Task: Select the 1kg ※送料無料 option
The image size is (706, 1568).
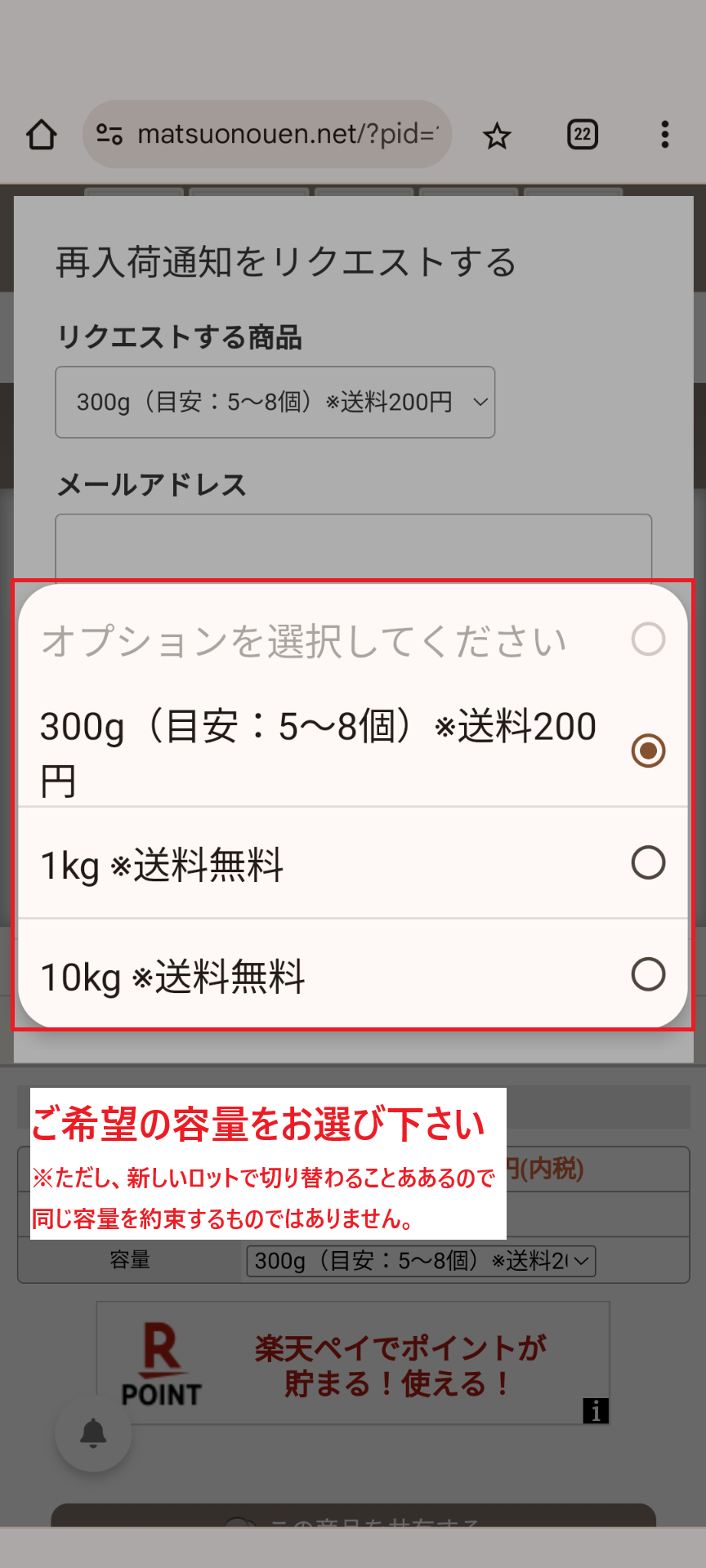Action: point(353,863)
